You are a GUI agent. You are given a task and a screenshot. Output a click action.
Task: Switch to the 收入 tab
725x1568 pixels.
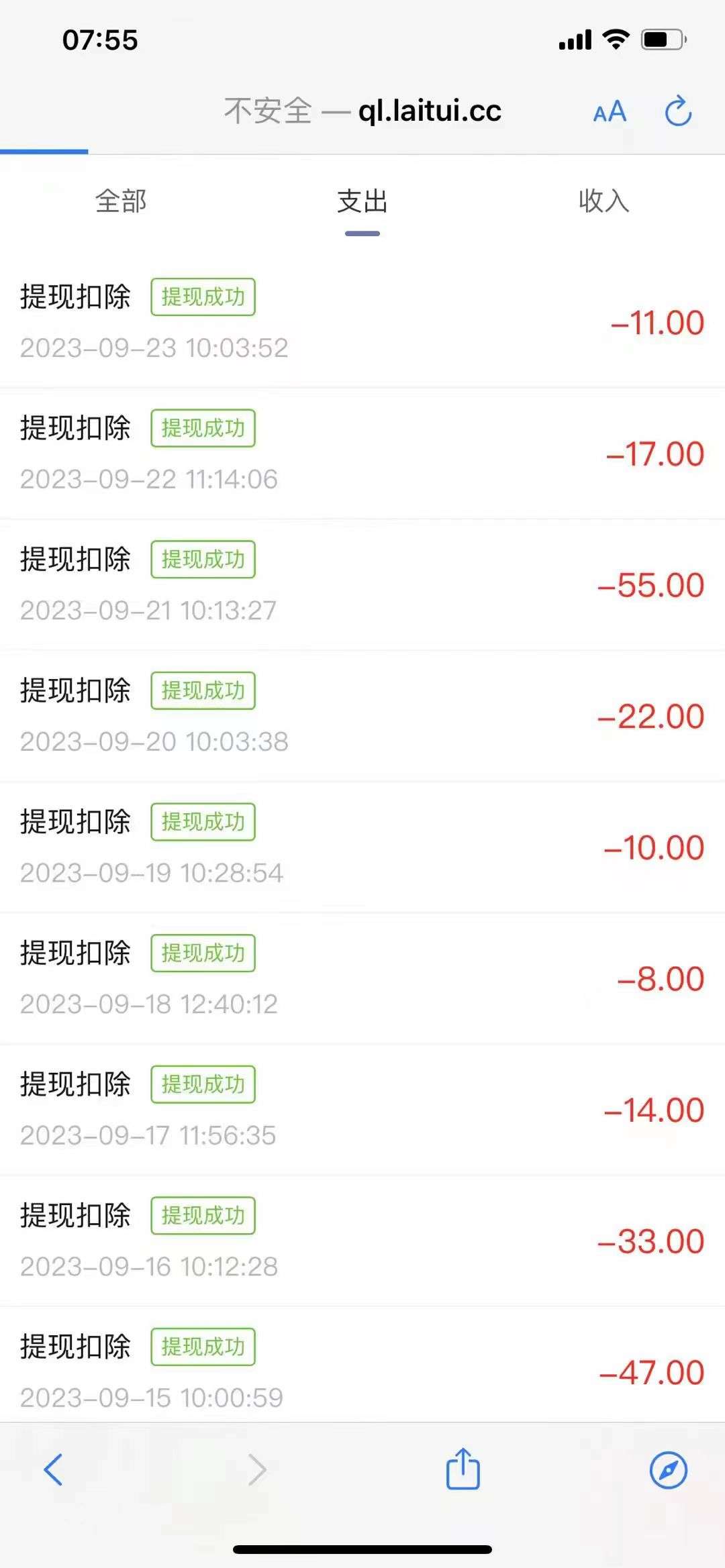[604, 201]
